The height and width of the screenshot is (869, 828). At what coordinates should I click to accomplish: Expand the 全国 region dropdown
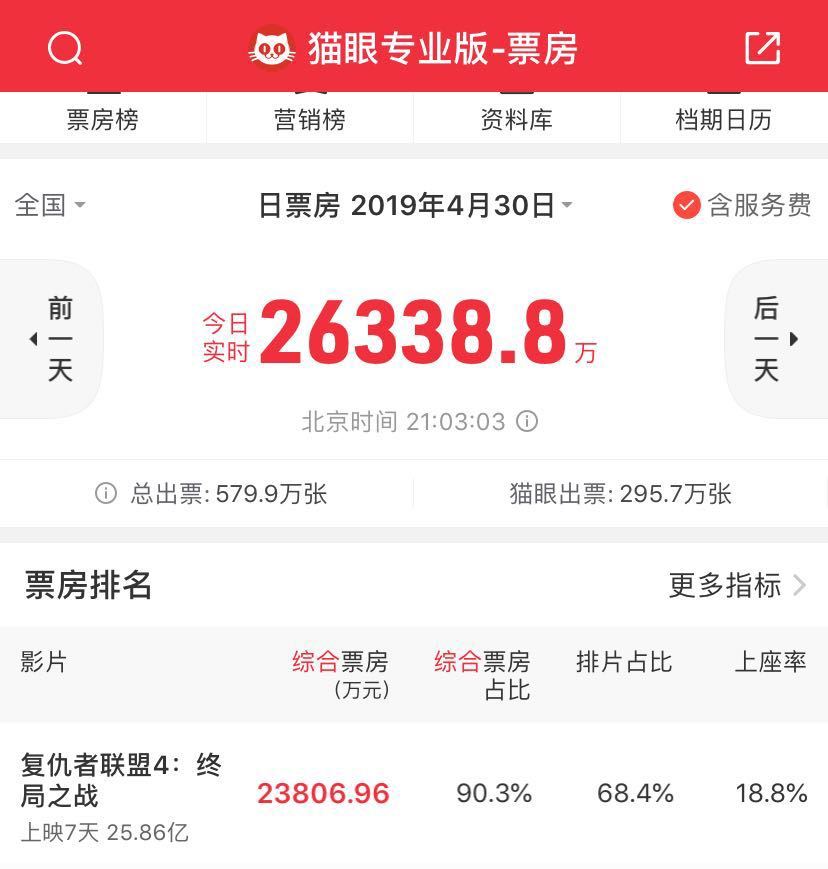click(50, 205)
